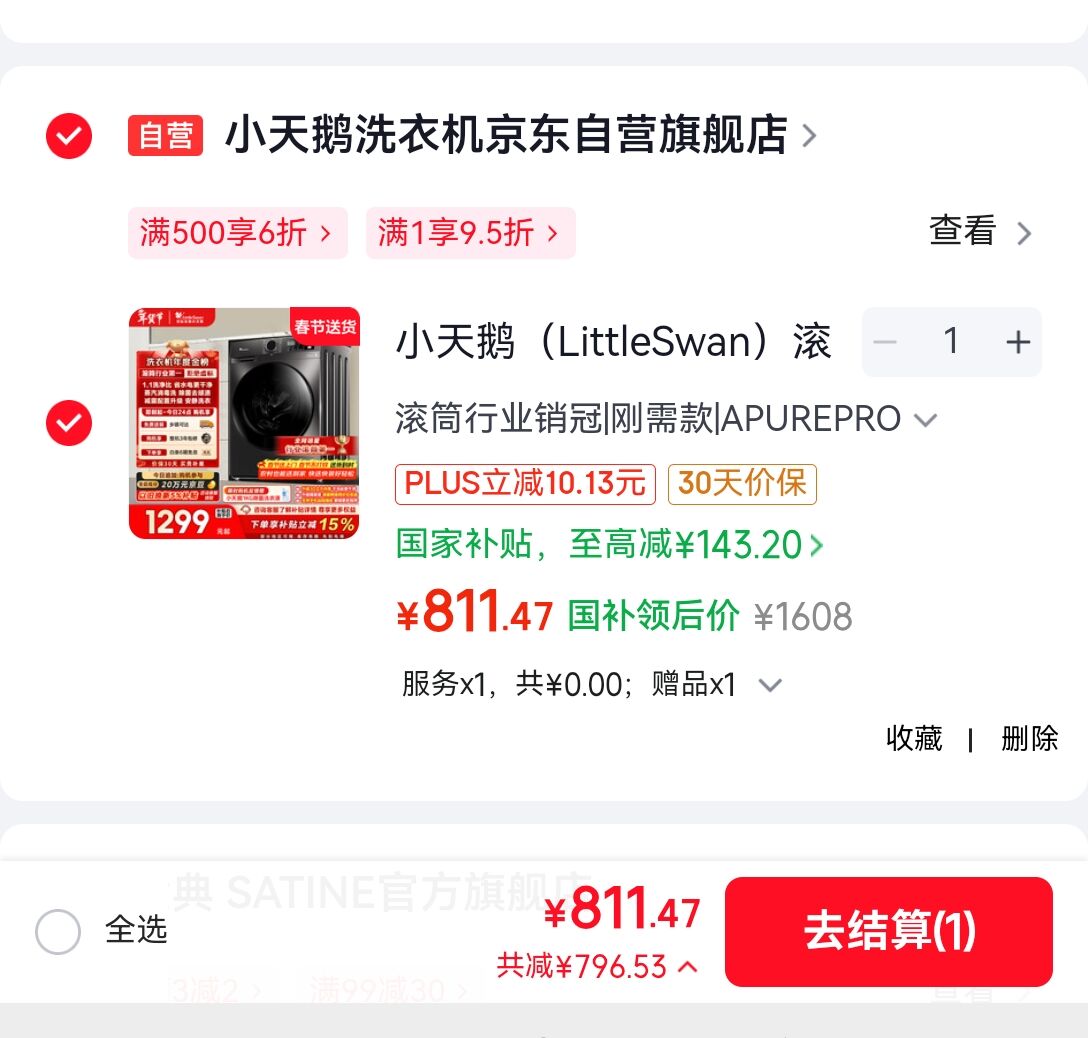
Task: Open the LittleSwan washer product image
Action: (x=244, y=423)
